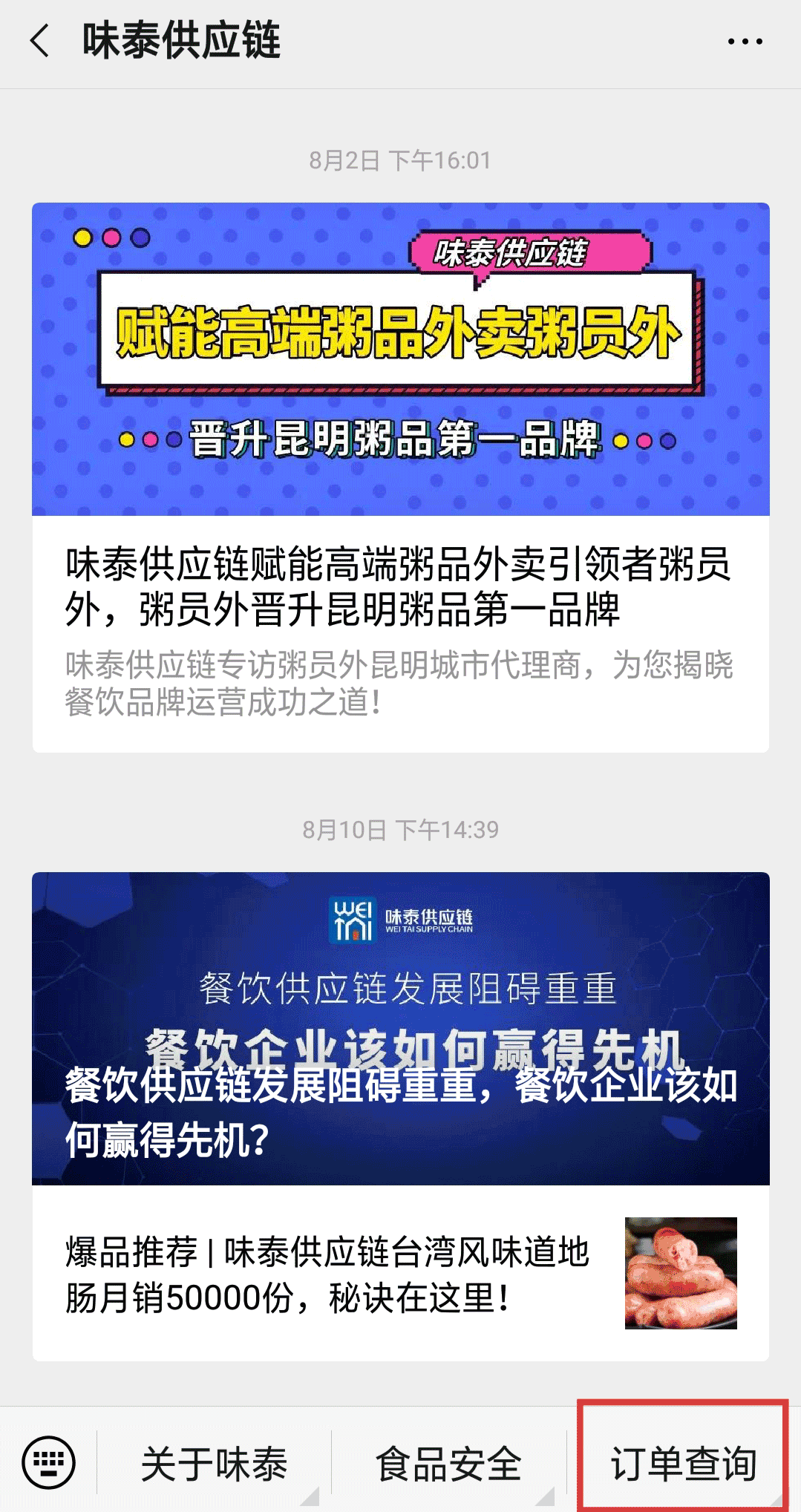
Task: Expand the 食品安全 menu
Action: (448, 1464)
